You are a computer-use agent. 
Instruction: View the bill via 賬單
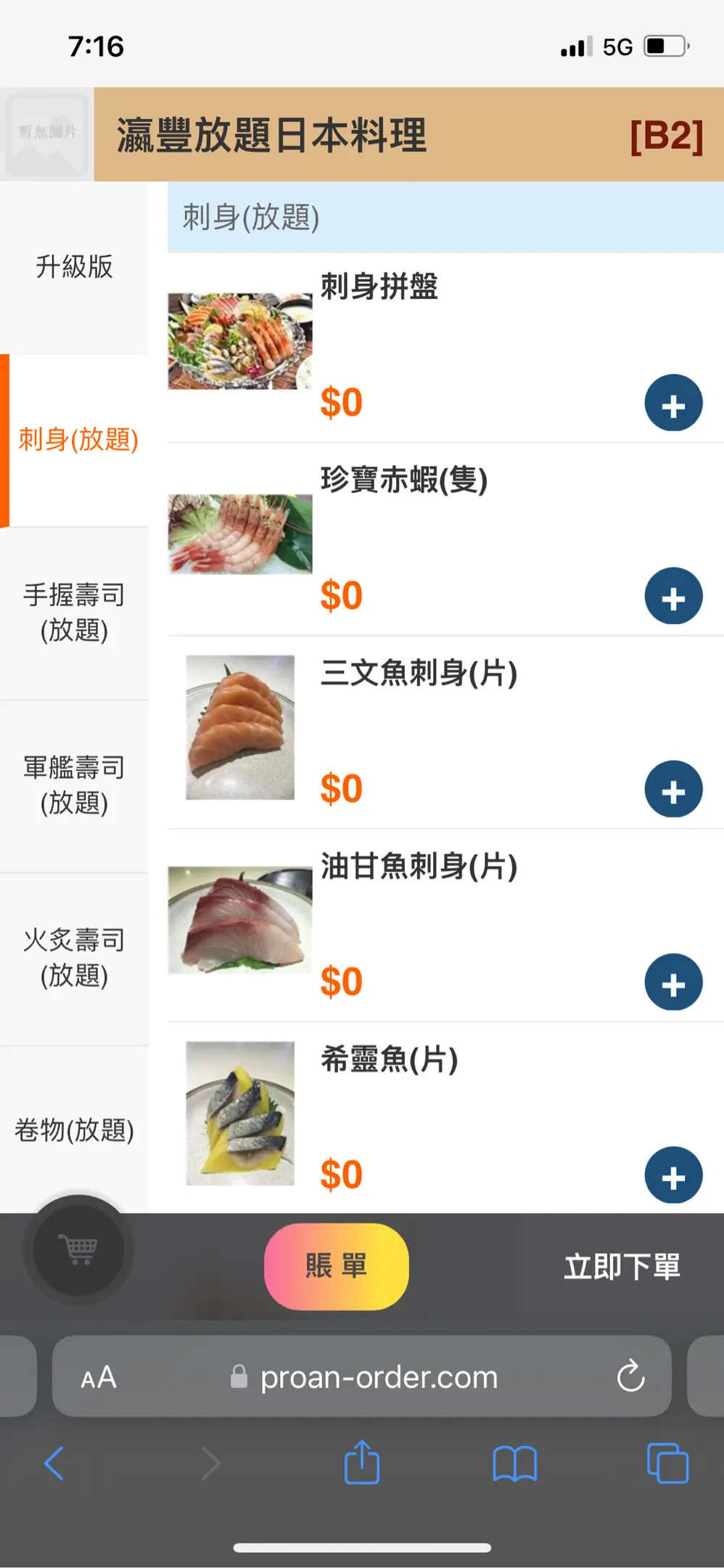(336, 1266)
